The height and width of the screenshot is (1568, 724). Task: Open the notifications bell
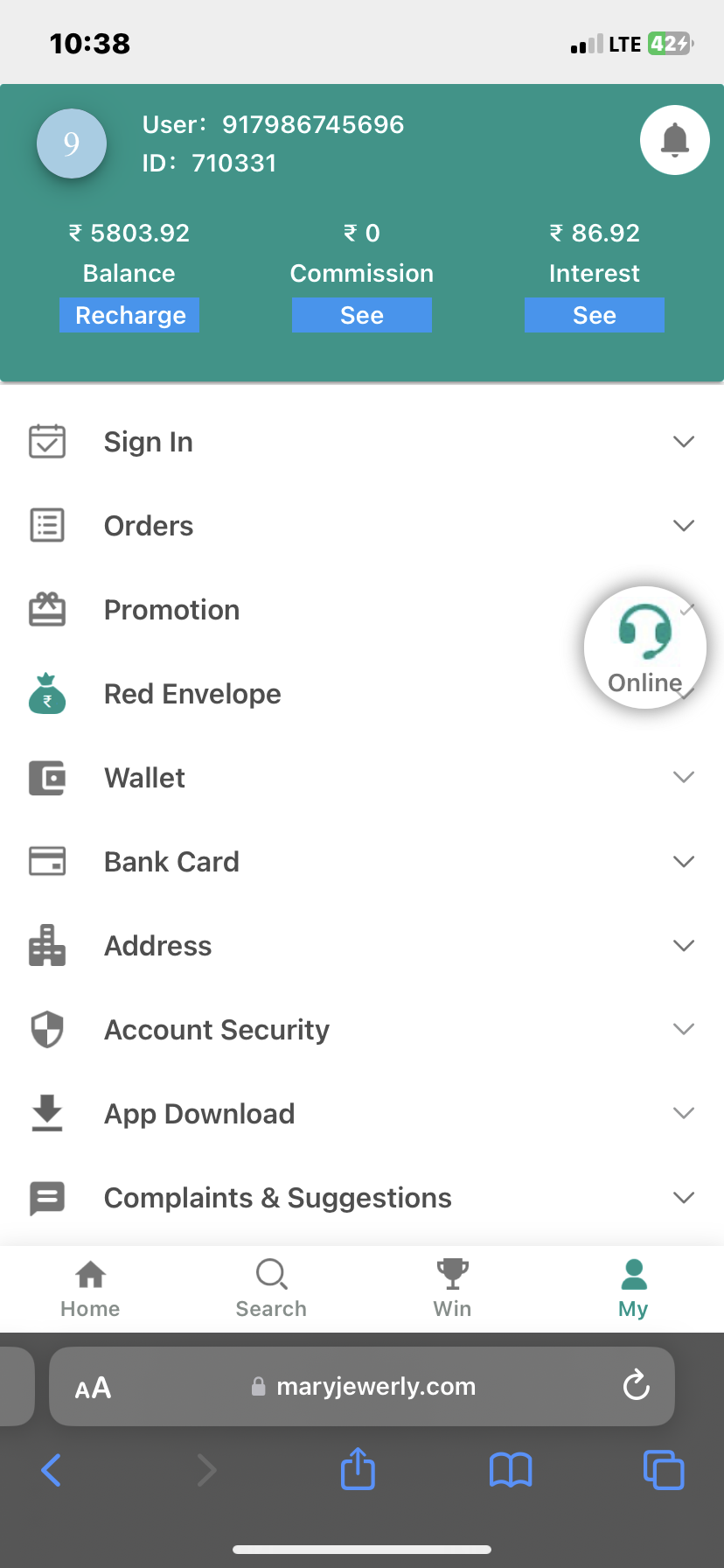pos(674,140)
